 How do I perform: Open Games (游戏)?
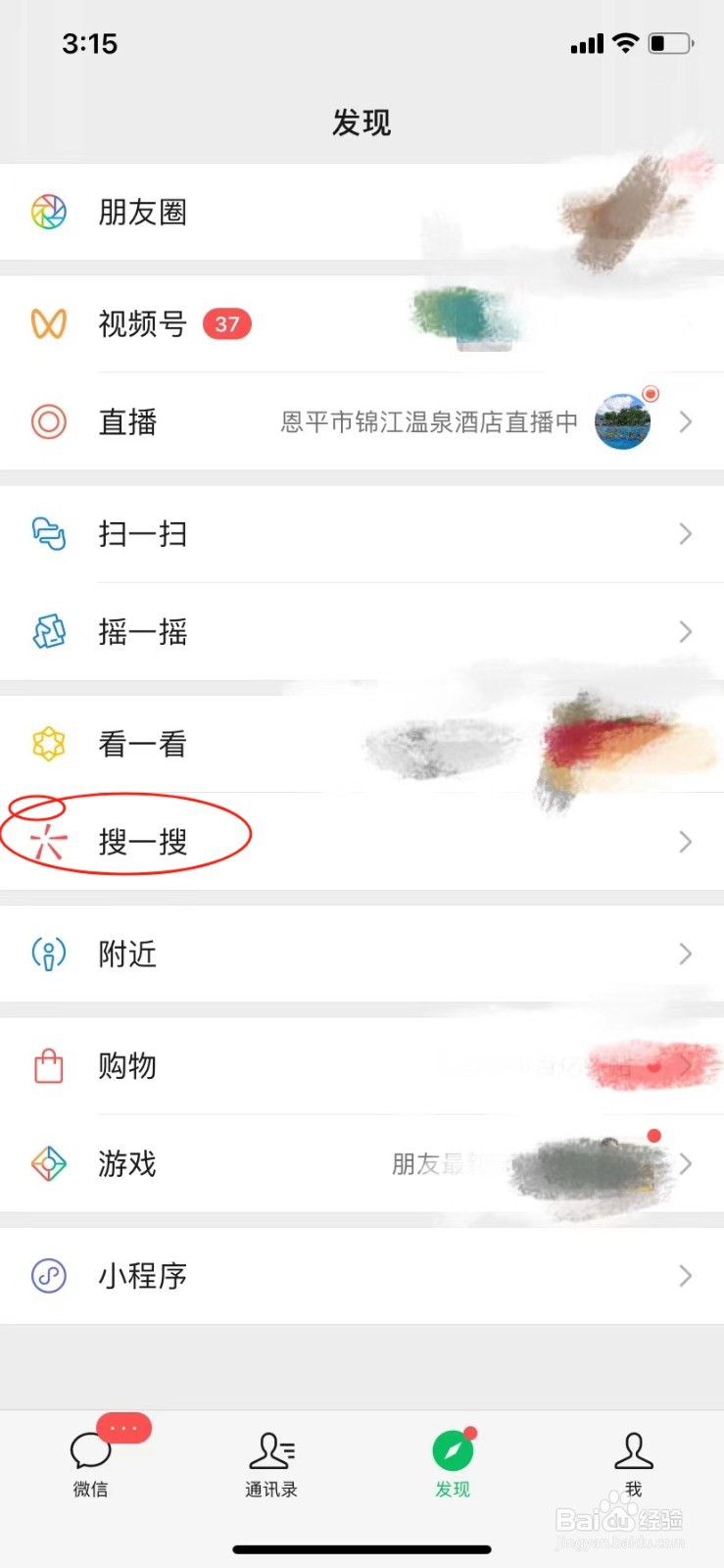pyautogui.click(x=127, y=1164)
